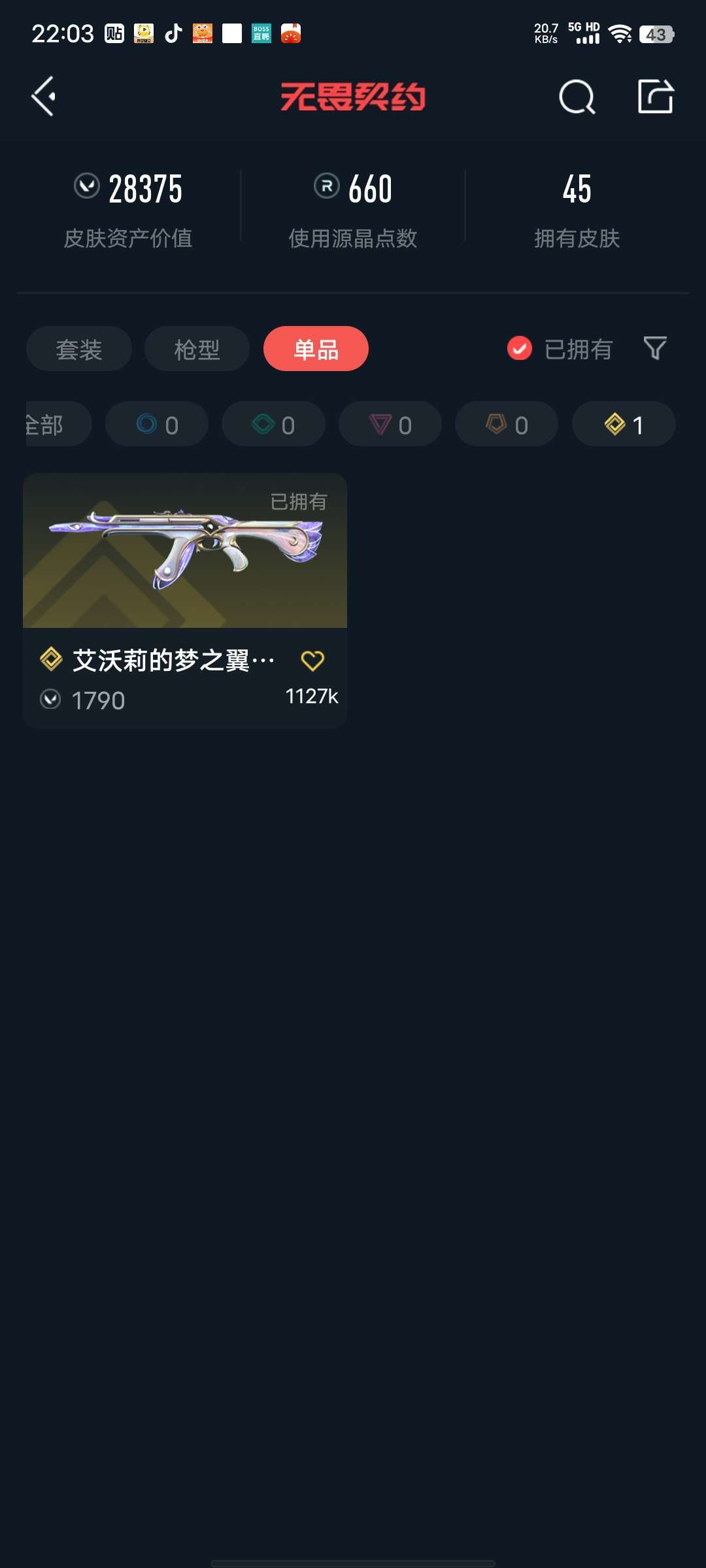Switch to the 套装 tab

click(x=79, y=349)
